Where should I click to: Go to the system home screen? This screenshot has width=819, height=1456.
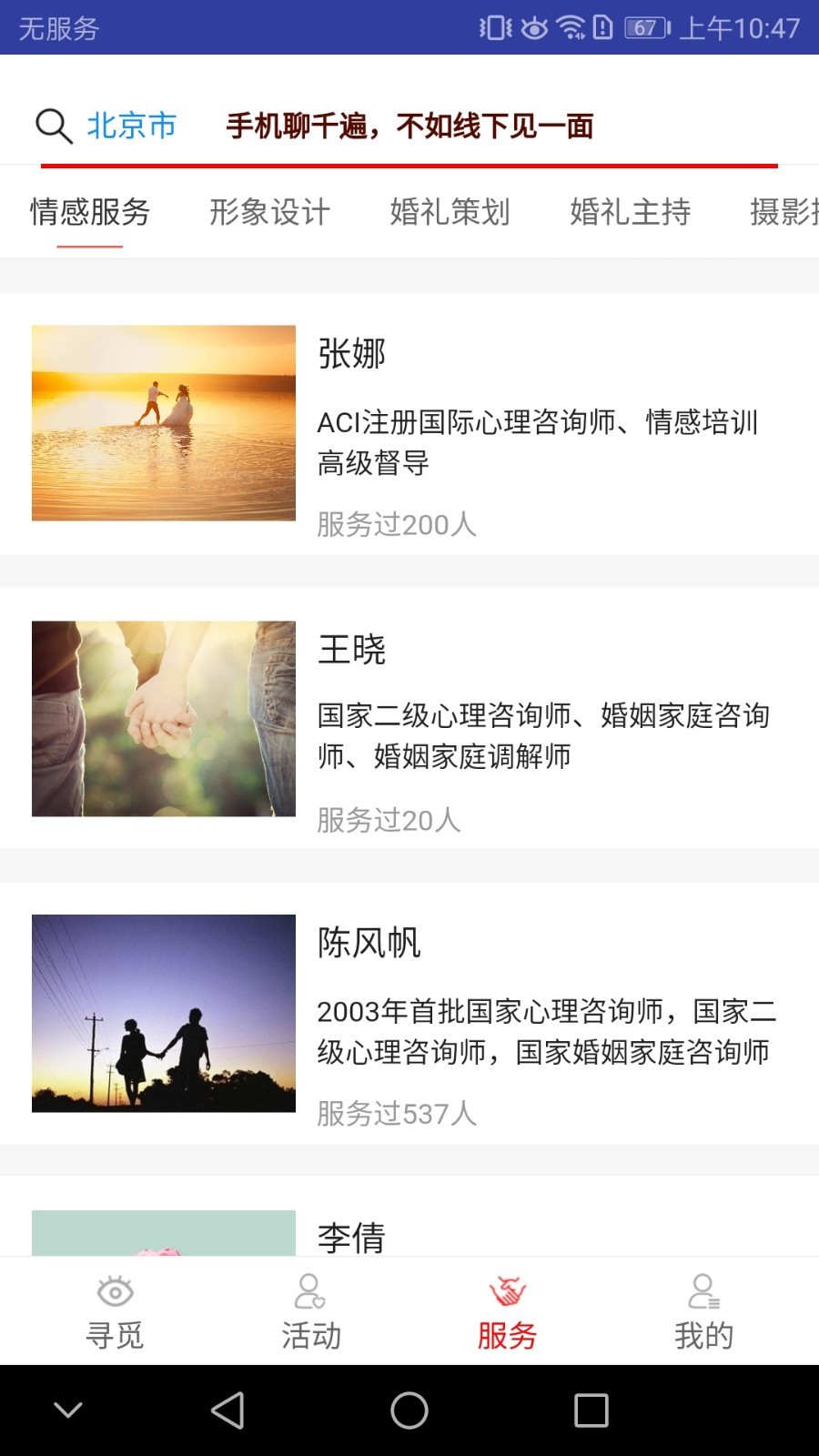click(409, 1410)
